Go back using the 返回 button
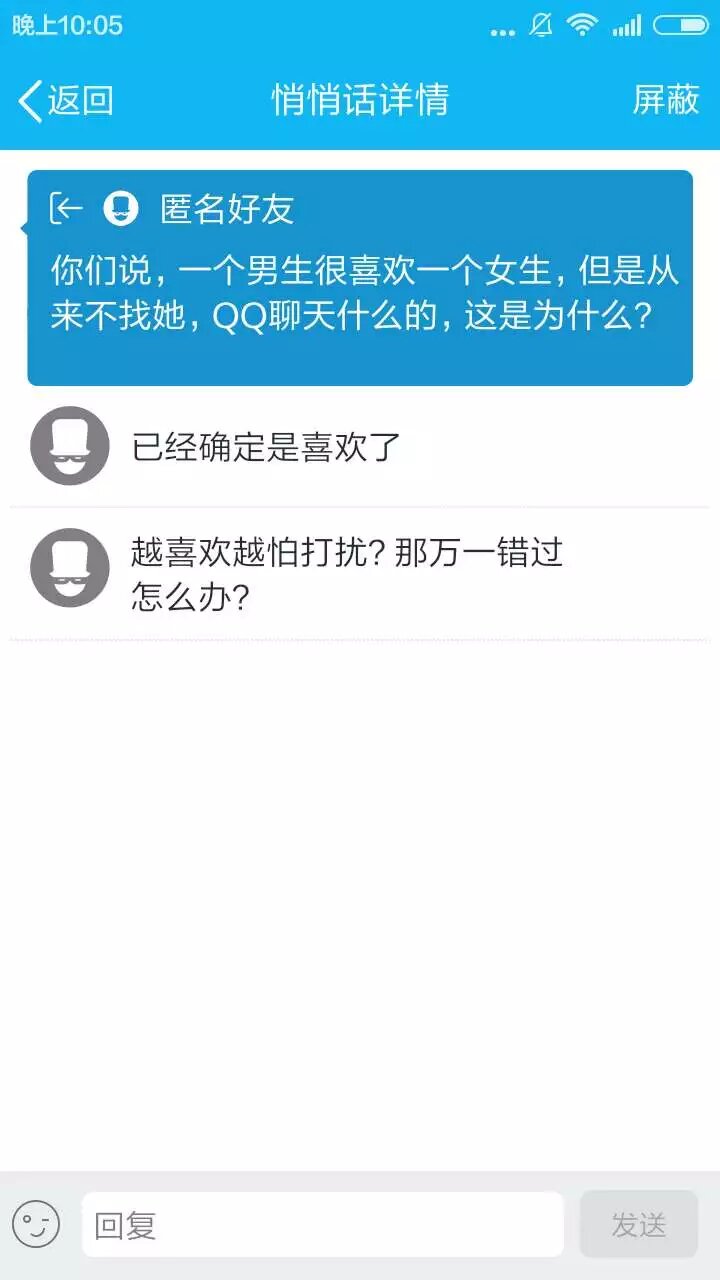 click(x=66, y=100)
